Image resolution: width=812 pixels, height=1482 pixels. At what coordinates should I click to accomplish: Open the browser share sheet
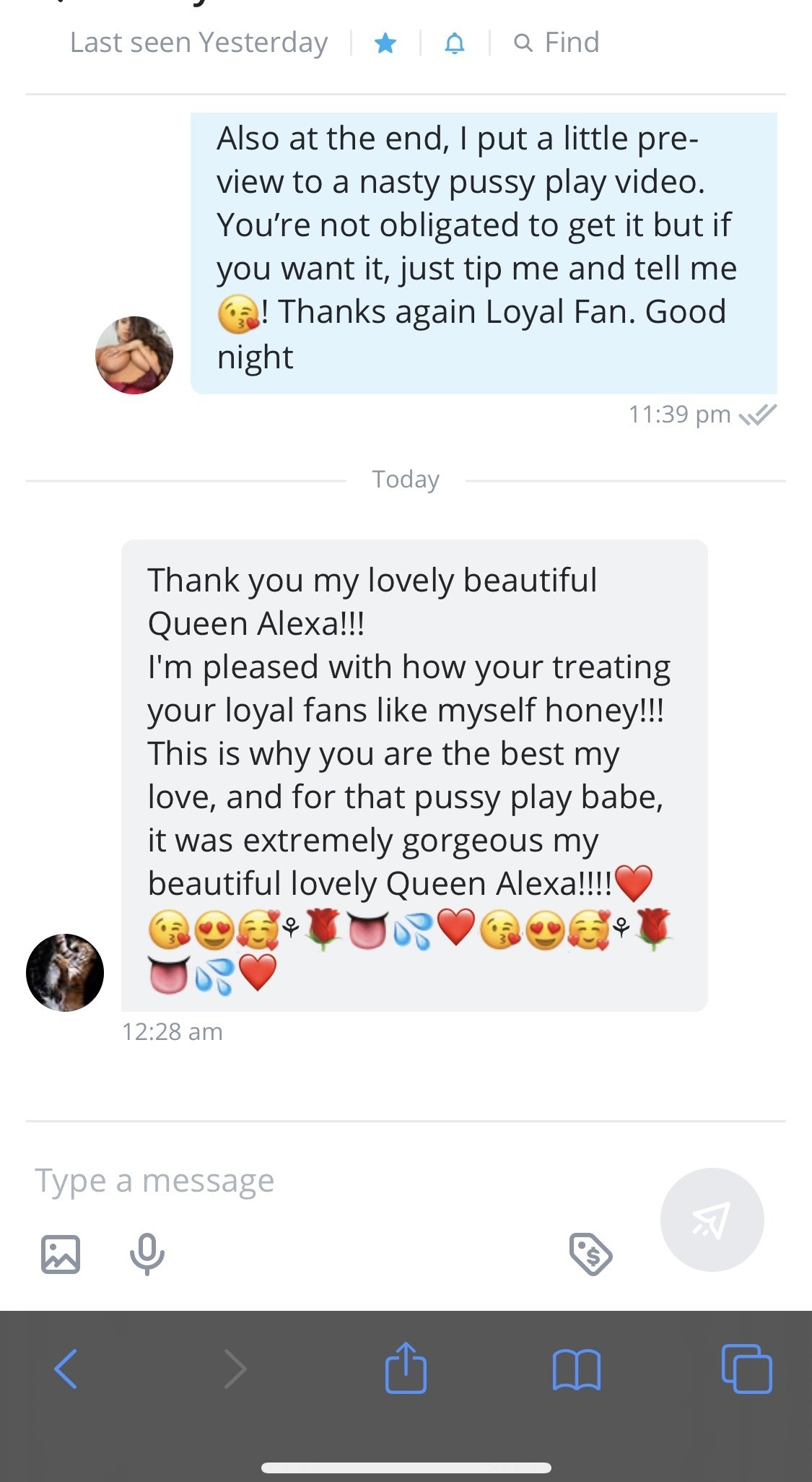pos(406,1367)
